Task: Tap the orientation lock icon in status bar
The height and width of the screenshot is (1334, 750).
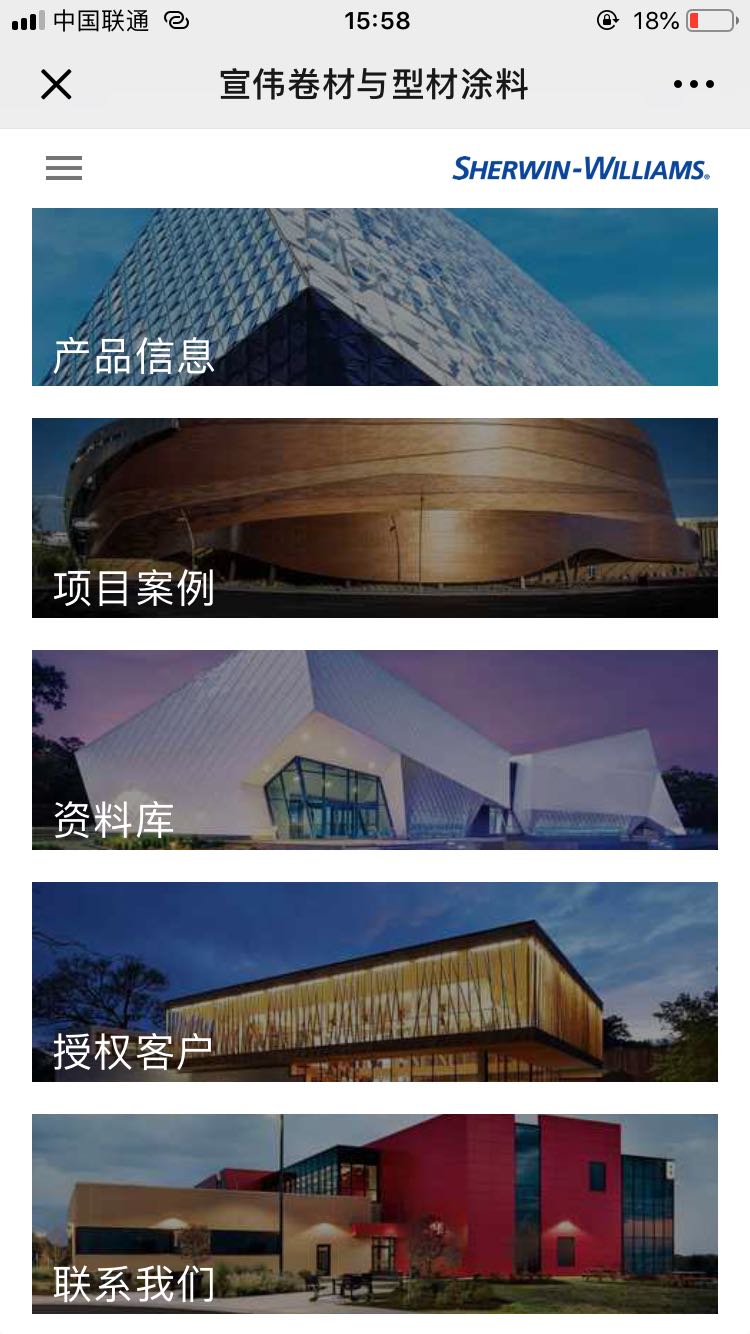Action: pyautogui.click(x=607, y=20)
